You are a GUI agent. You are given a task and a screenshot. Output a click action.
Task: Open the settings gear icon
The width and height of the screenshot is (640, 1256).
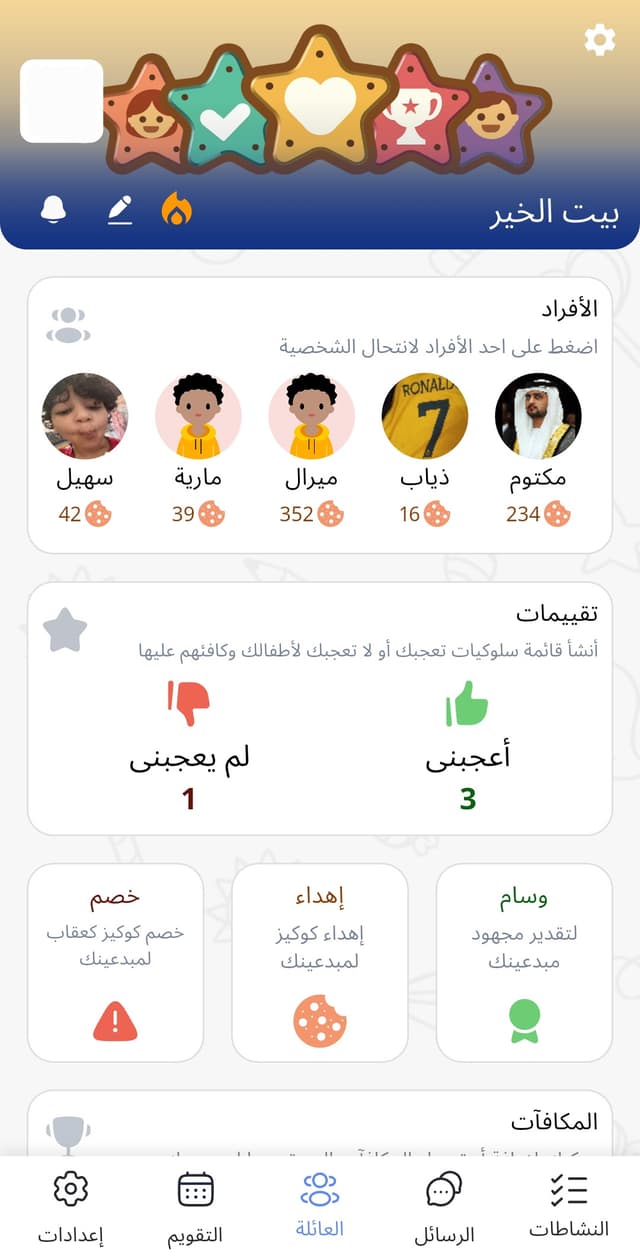click(599, 40)
